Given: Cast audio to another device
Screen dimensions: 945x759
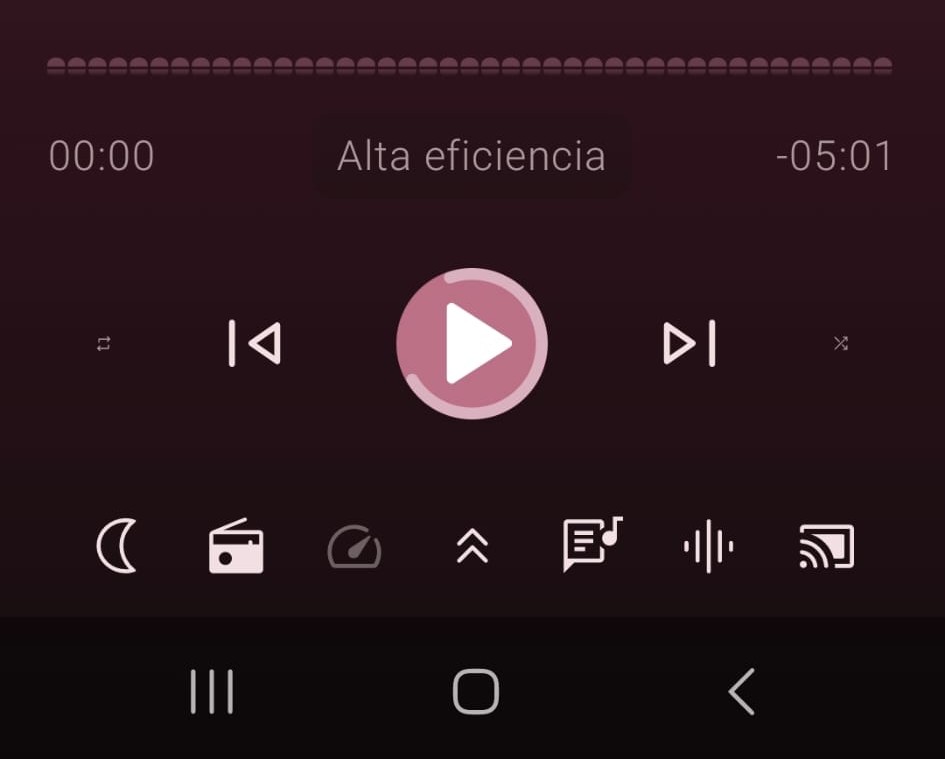Looking at the screenshot, I should 826,546.
